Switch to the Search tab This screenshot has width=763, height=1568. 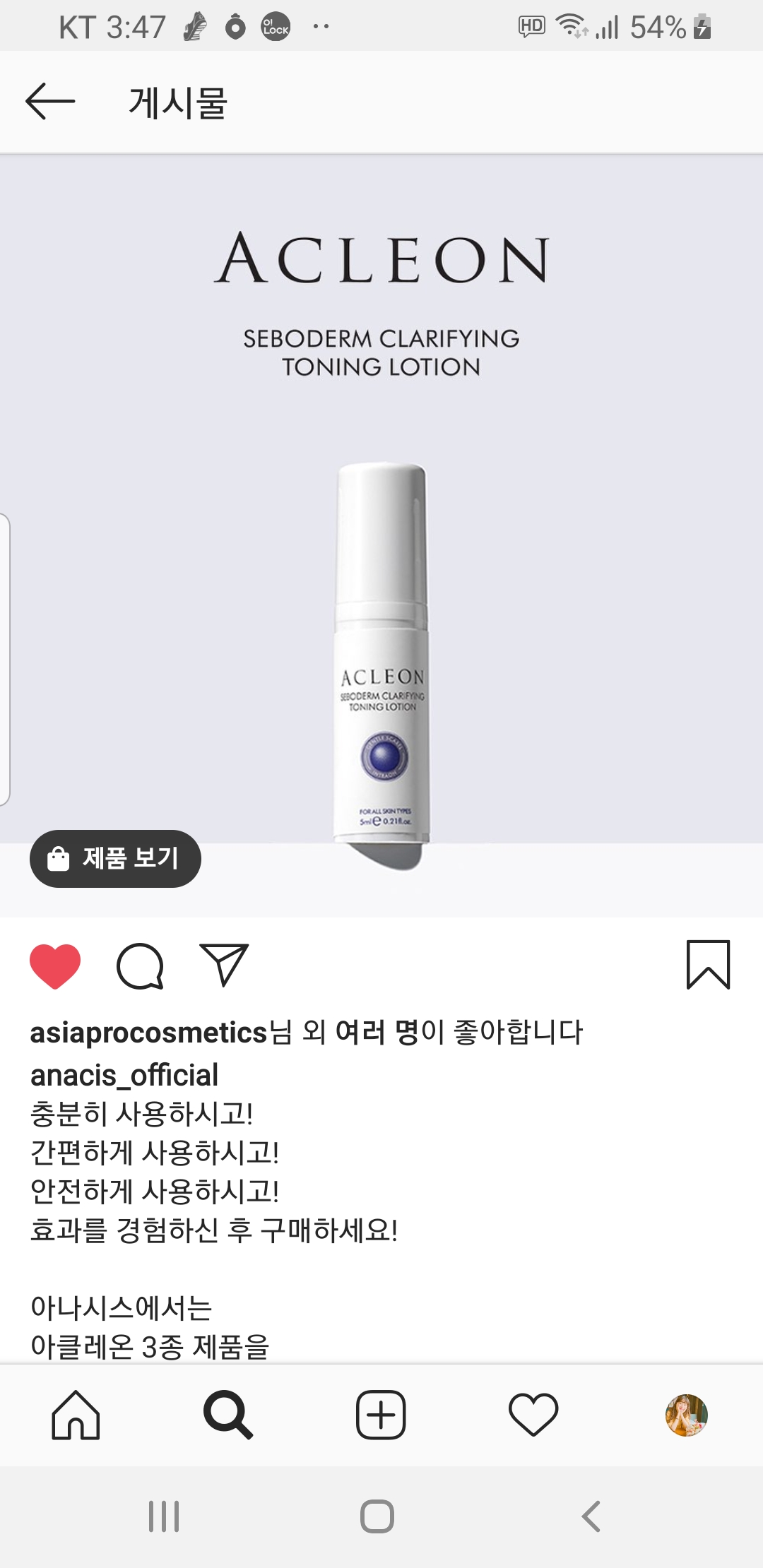(227, 1415)
